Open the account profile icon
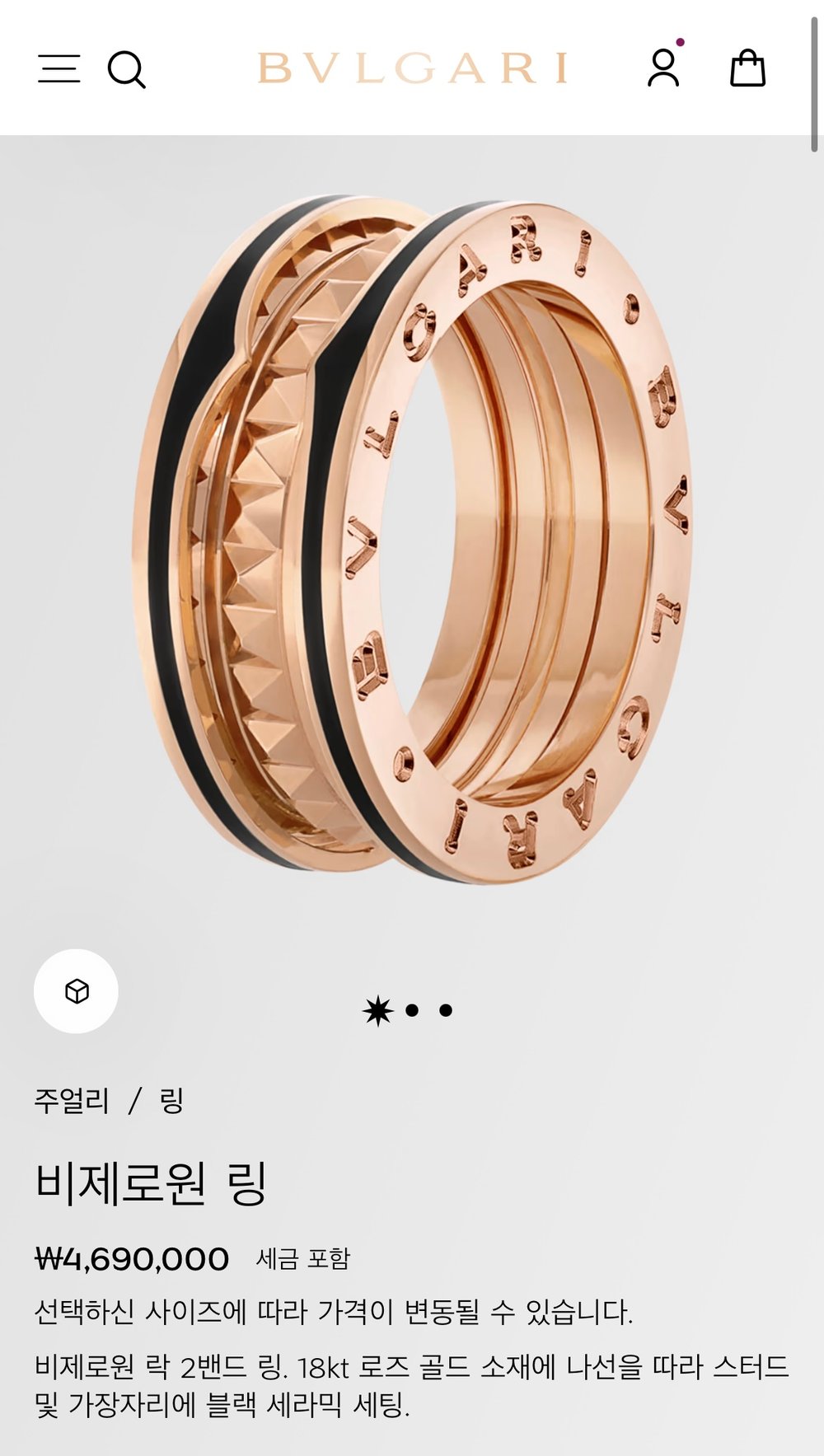 click(663, 68)
